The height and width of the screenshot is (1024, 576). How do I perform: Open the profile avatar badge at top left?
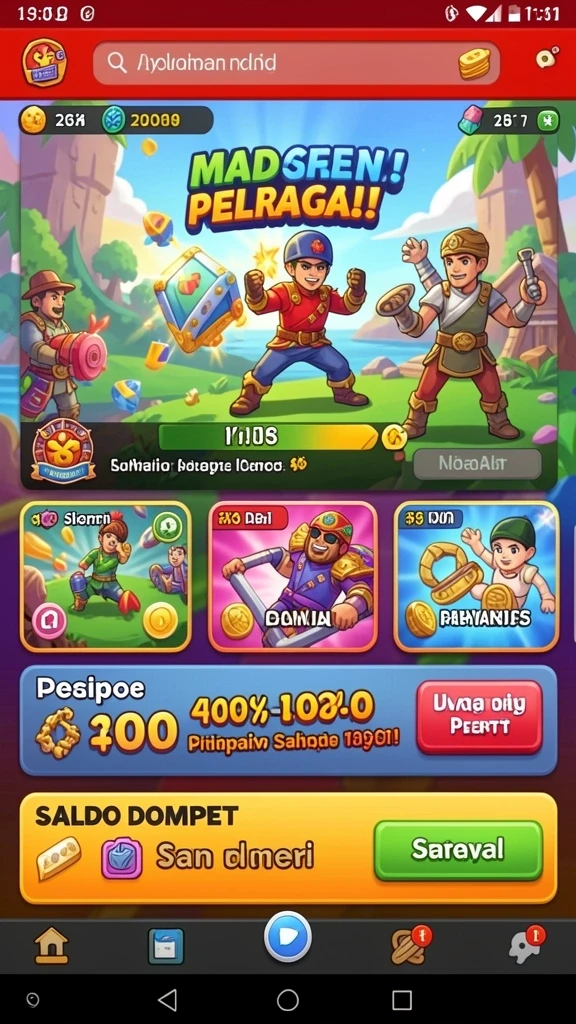44,62
